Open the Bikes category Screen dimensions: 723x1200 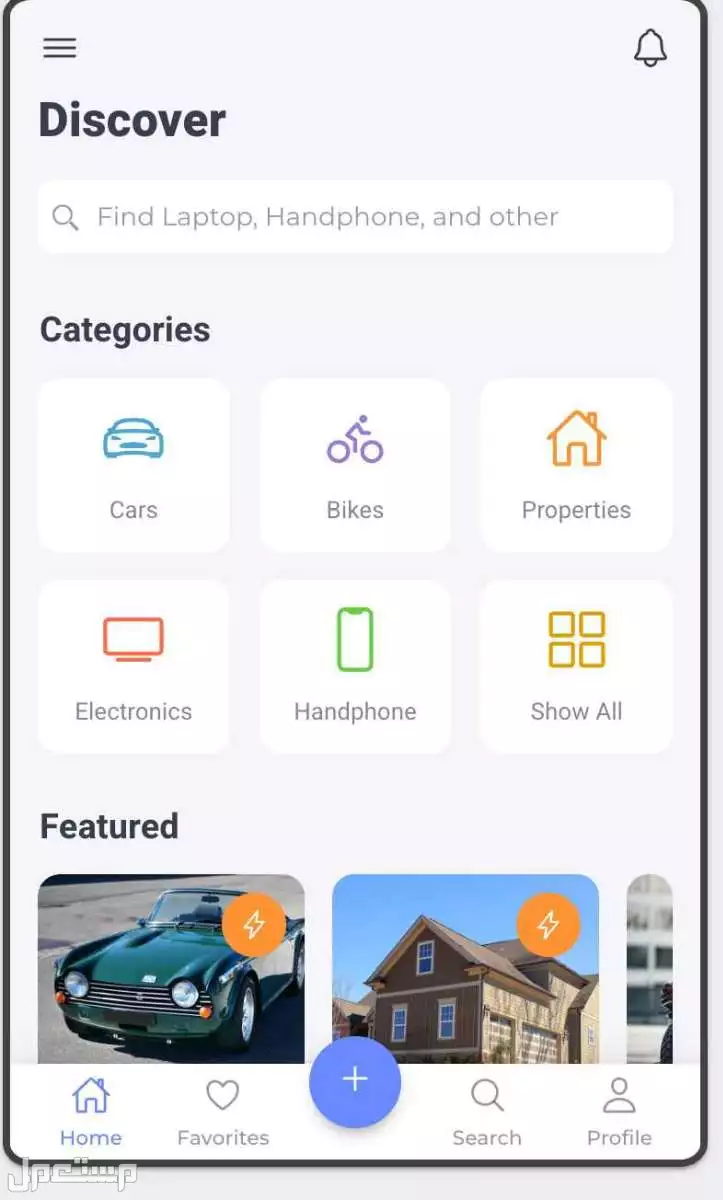(355, 465)
